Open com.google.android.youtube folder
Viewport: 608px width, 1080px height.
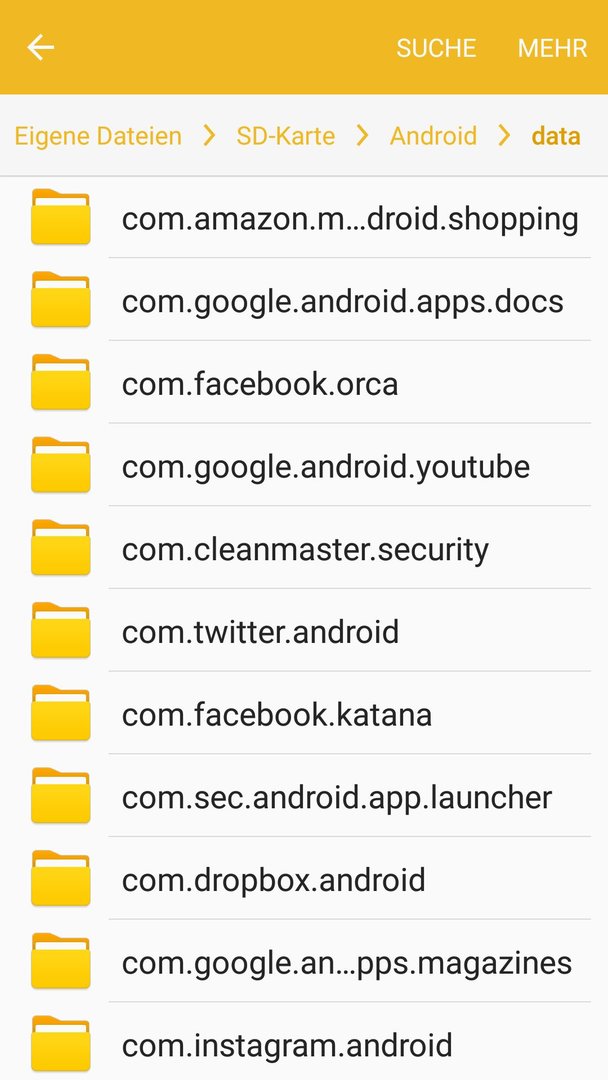tap(304, 466)
